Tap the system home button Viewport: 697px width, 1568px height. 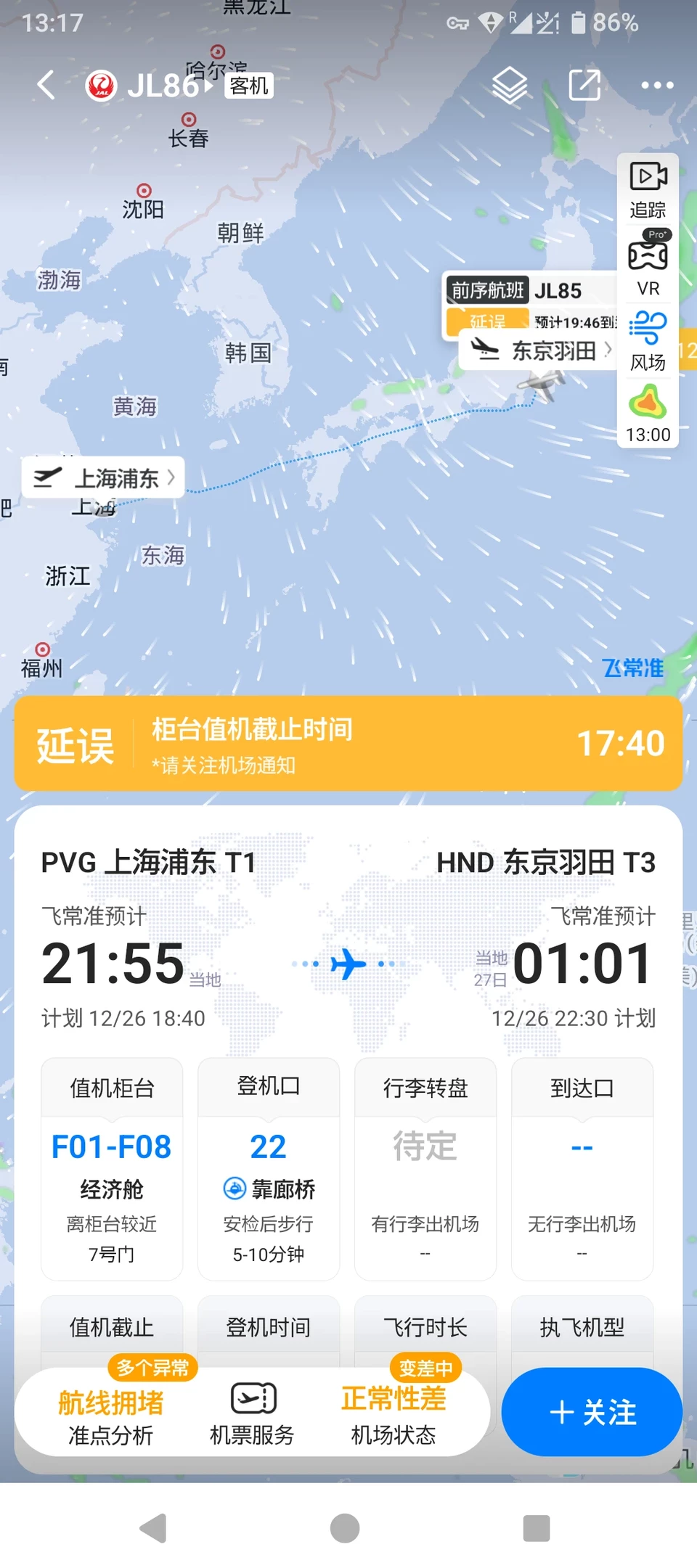pyautogui.click(x=345, y=1528)
